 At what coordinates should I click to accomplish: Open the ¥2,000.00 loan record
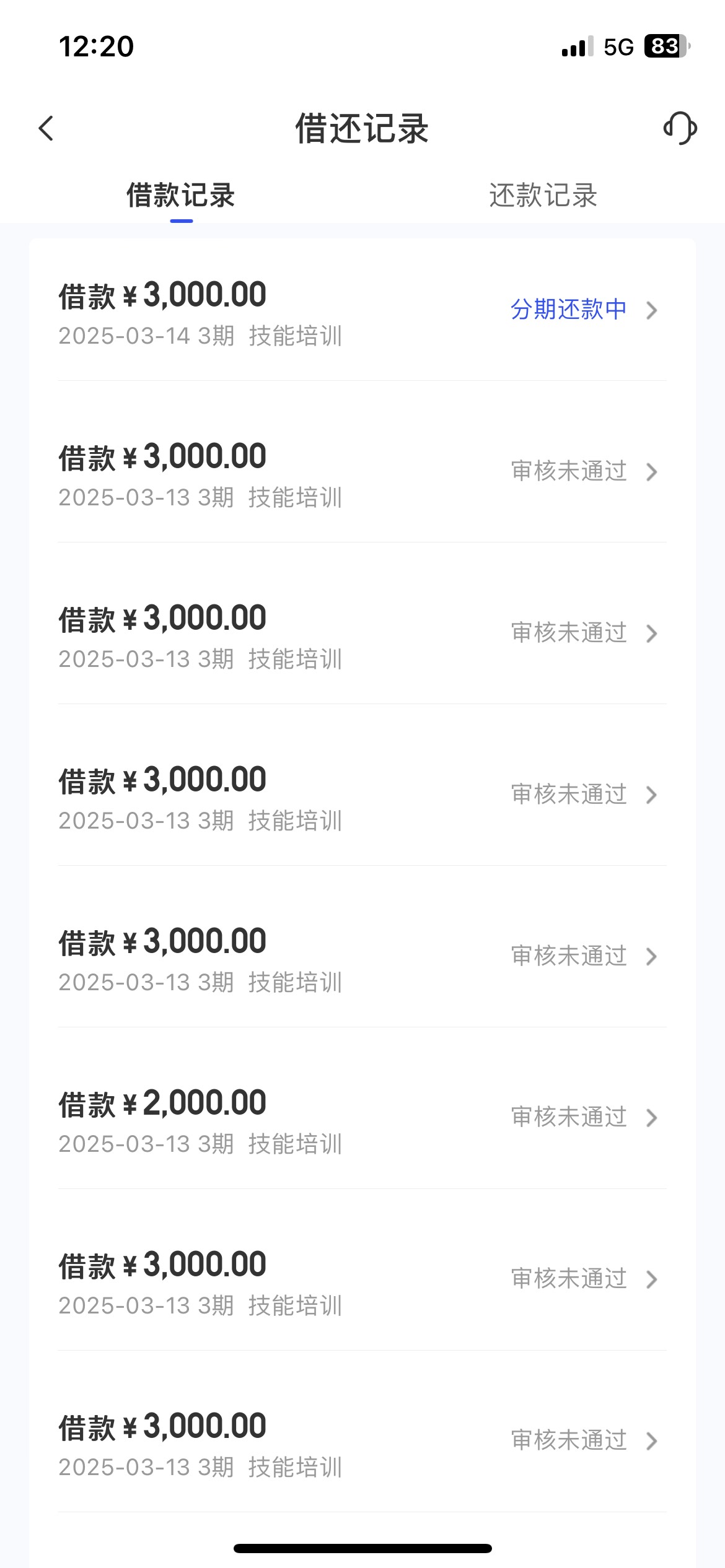(362, 1108)
